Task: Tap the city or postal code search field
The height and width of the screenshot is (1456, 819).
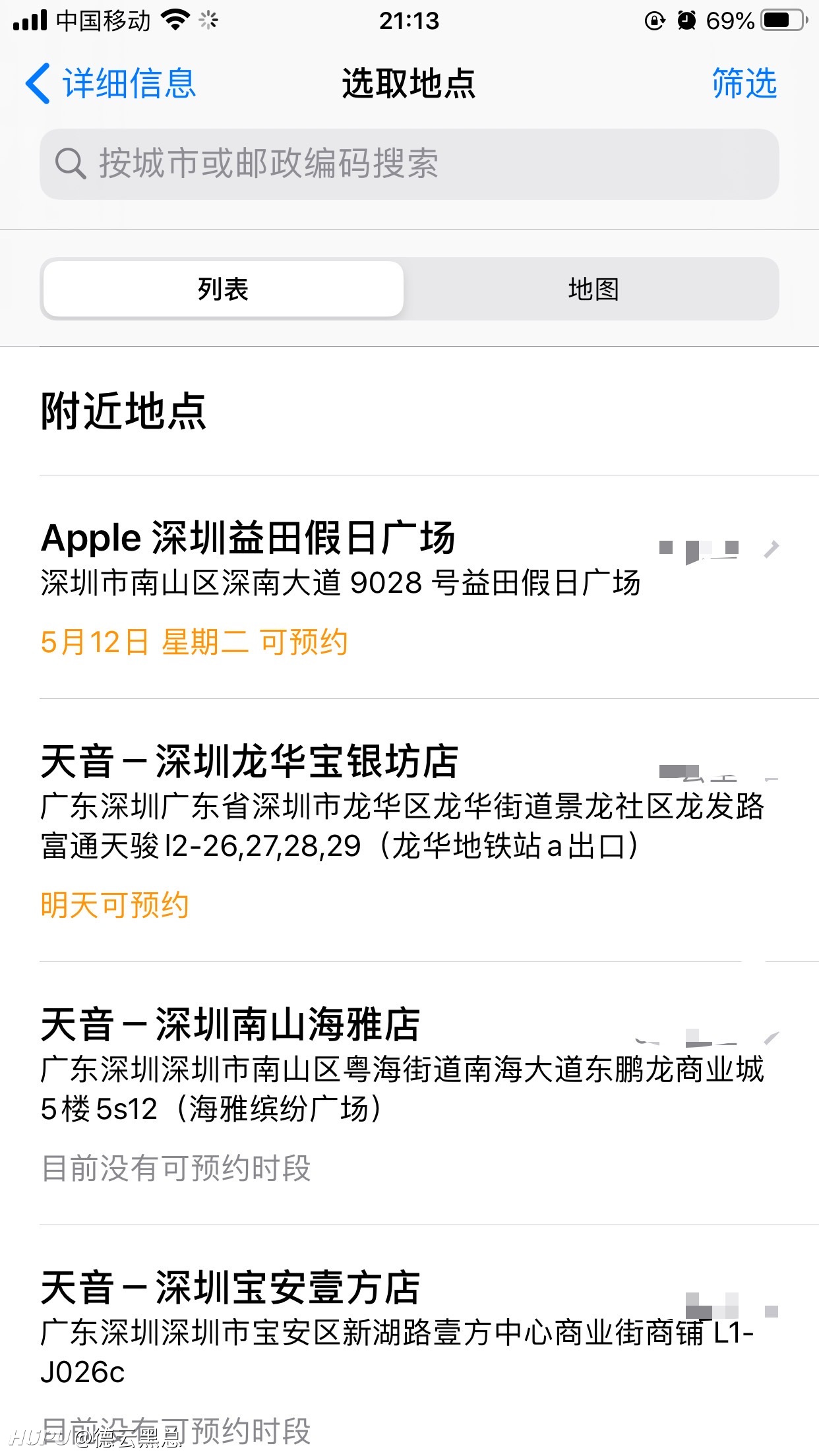Action: click(x=409, y=164)
